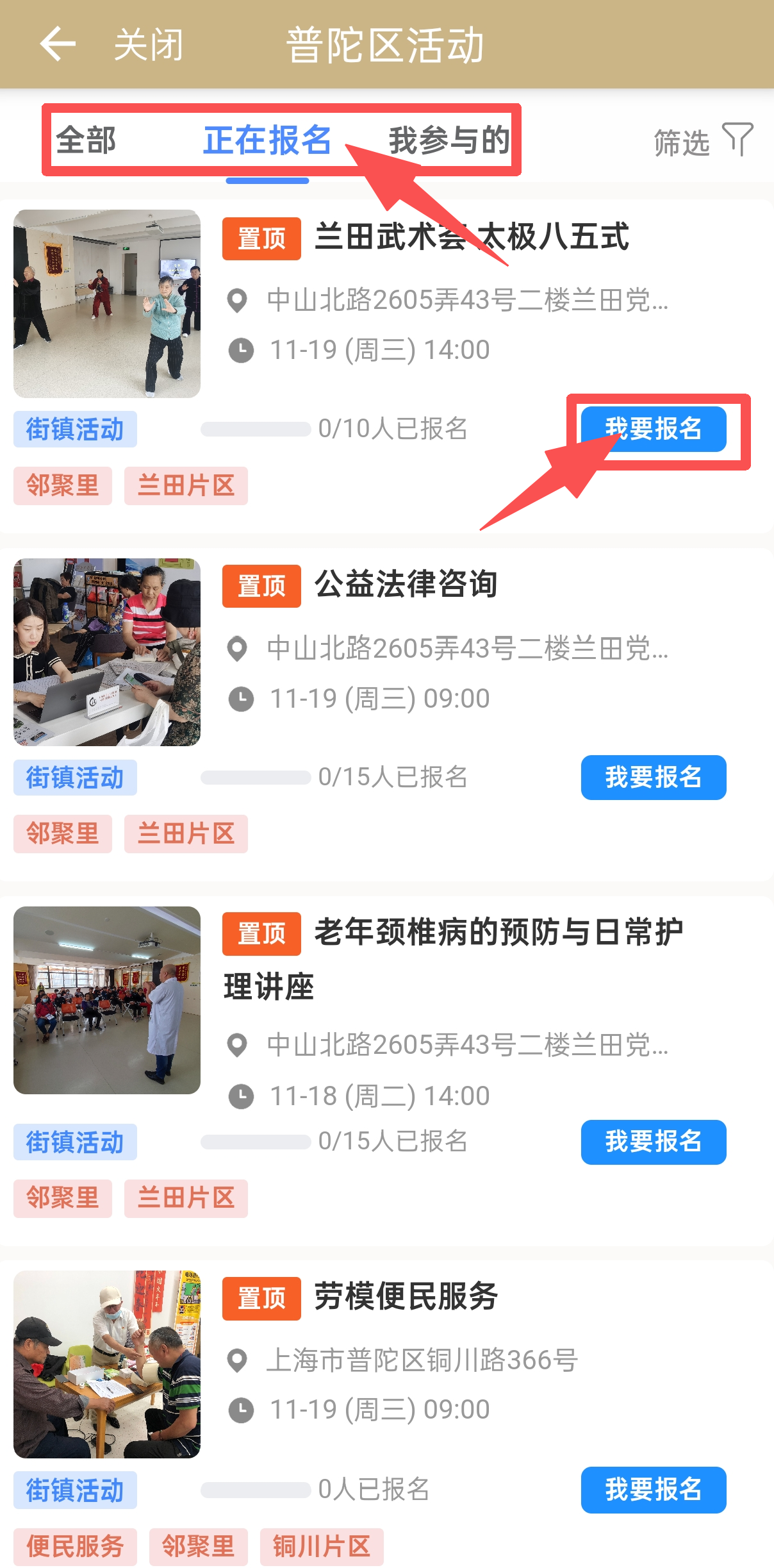Tap the back arrow in the header
The width and height of the screenshot is (774, 1568).
58,44
